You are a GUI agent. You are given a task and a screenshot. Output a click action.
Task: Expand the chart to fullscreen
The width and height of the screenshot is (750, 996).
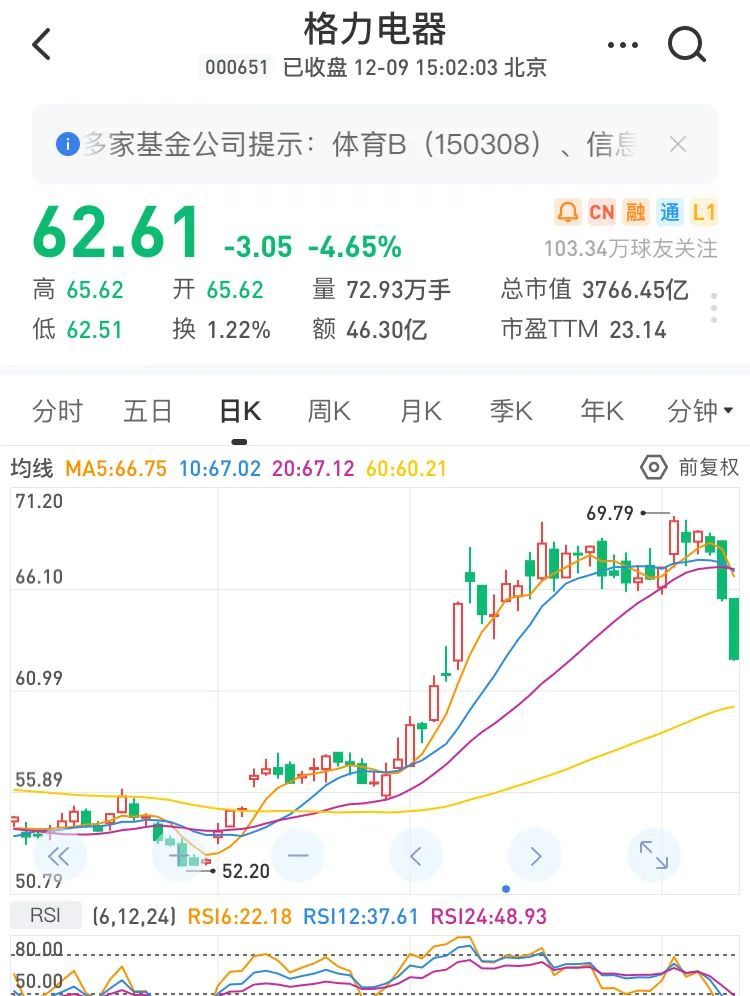click(653, 855)
